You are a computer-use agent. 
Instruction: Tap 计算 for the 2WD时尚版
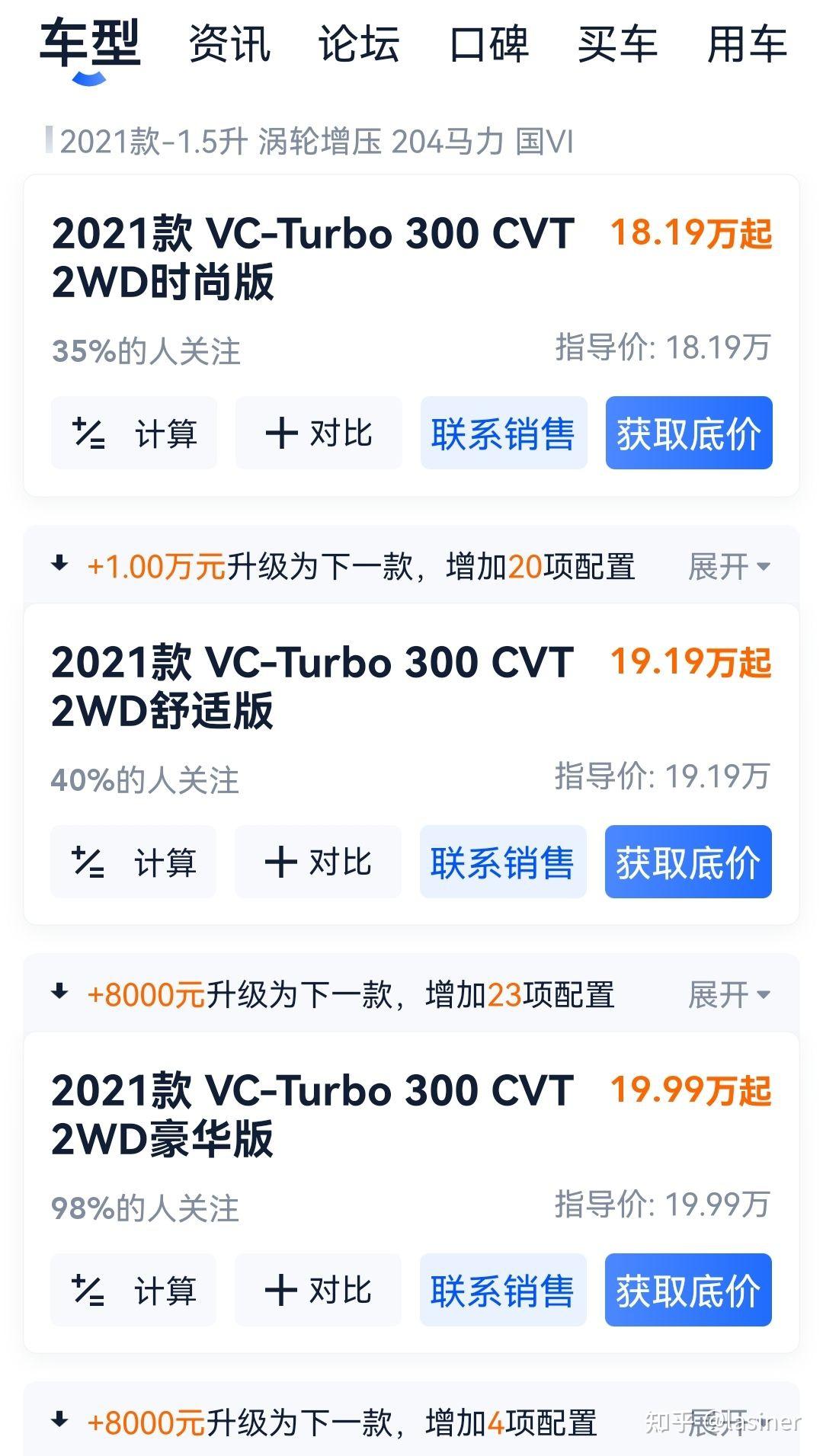pos(134,433)
